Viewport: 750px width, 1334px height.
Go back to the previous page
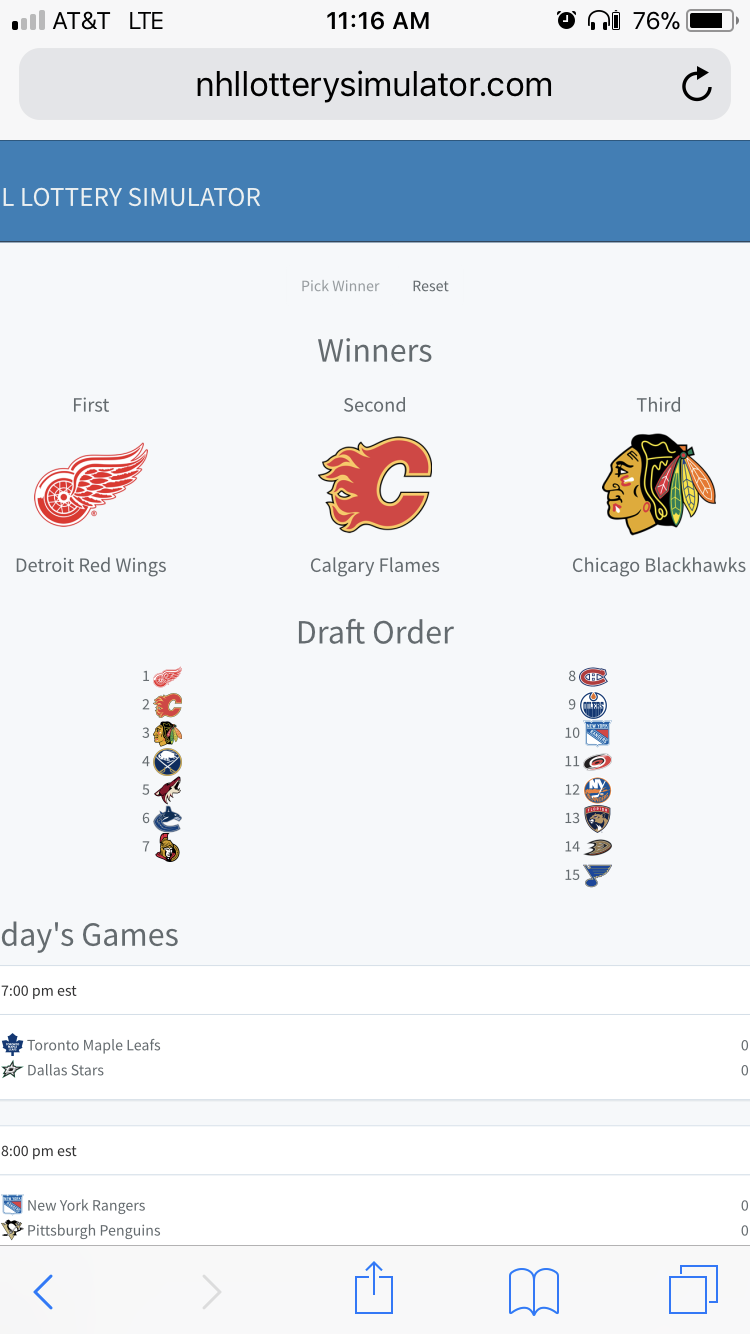coord(43,1292)
